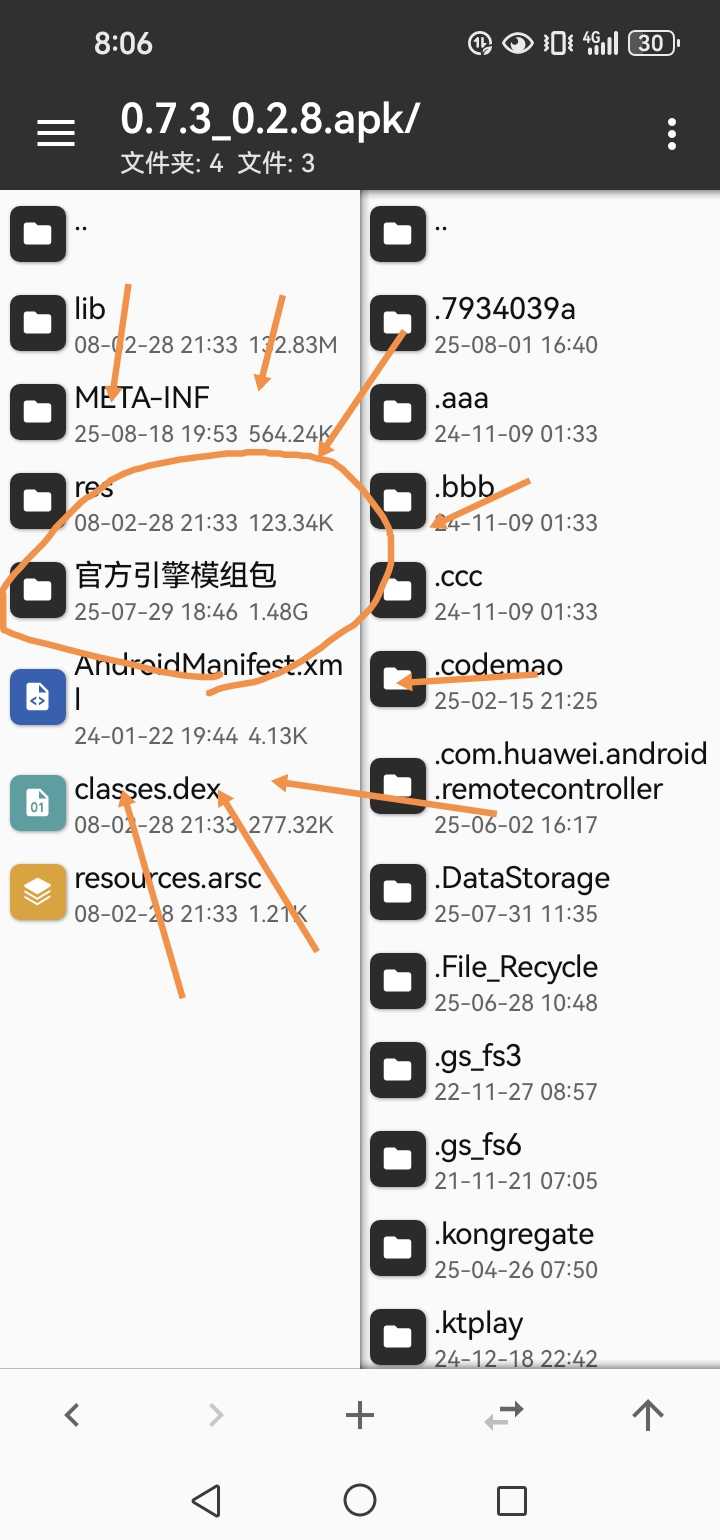720x1540 pixels.
Task: Open the lib folder
Action: [x=180, y=323]
